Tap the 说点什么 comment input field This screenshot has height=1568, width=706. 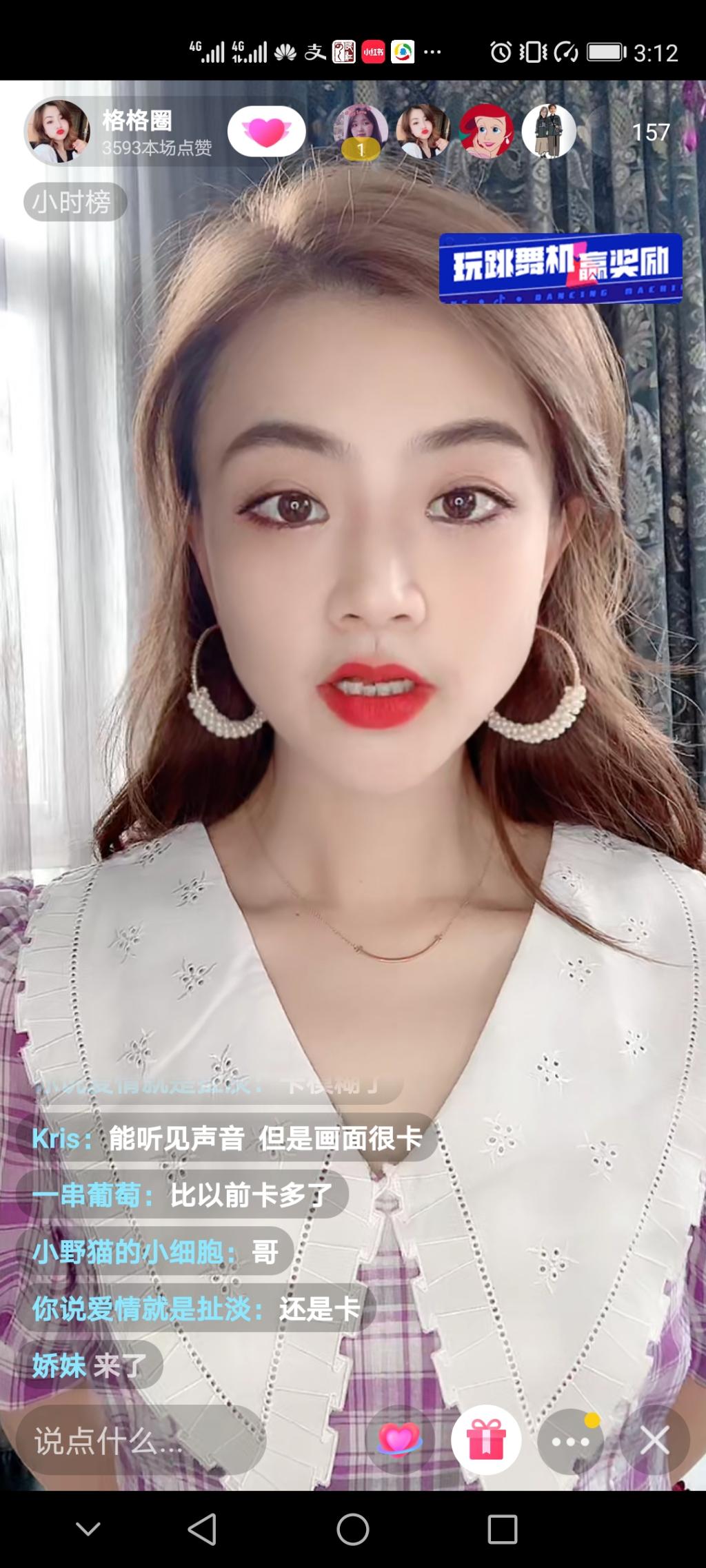tap(141, 1440)
